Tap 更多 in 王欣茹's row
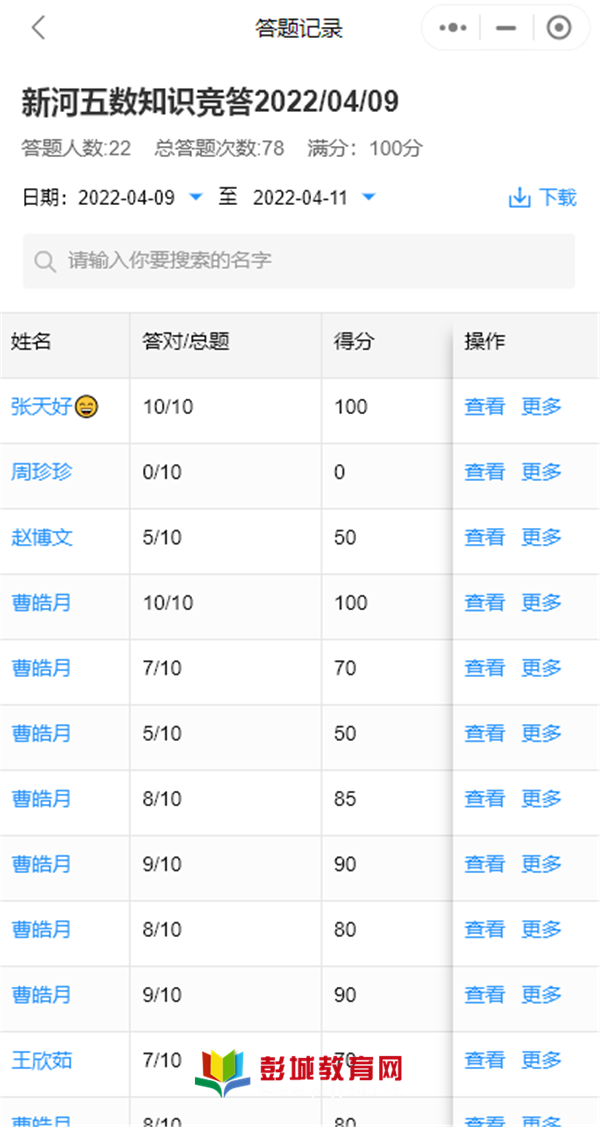Image resolution: width=600 pixels, height=1127 pixels. pyautogui.click(x=541, y=1060)
